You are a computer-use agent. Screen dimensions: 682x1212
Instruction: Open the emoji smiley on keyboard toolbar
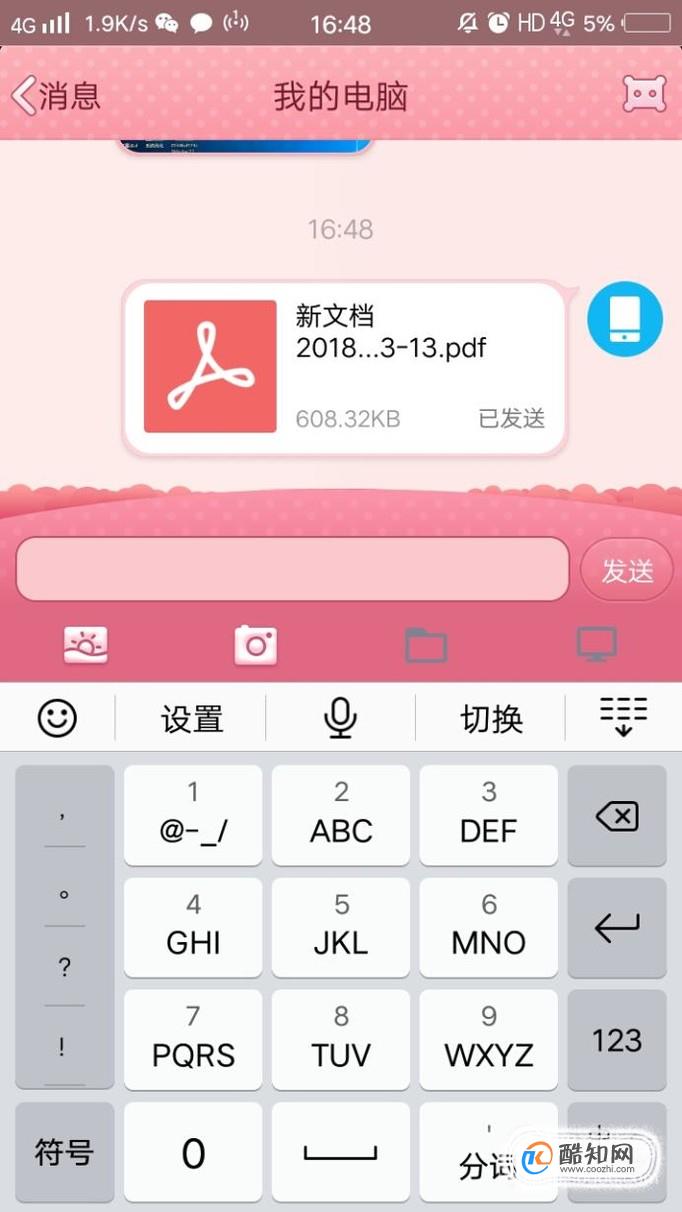tap(57, 718)
